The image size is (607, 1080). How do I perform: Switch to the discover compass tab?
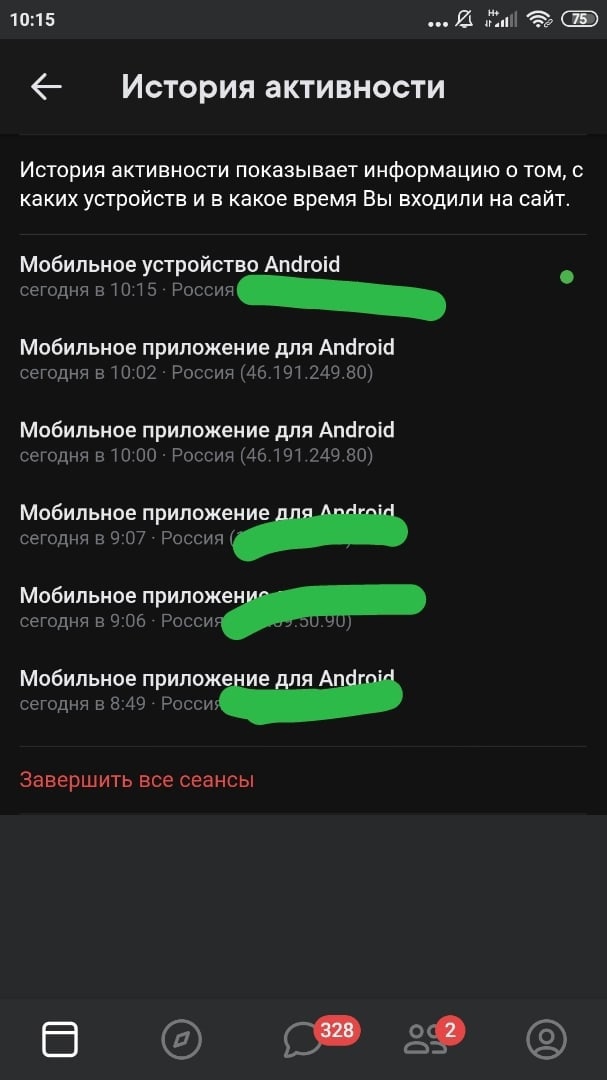[x=181, y=1040]
